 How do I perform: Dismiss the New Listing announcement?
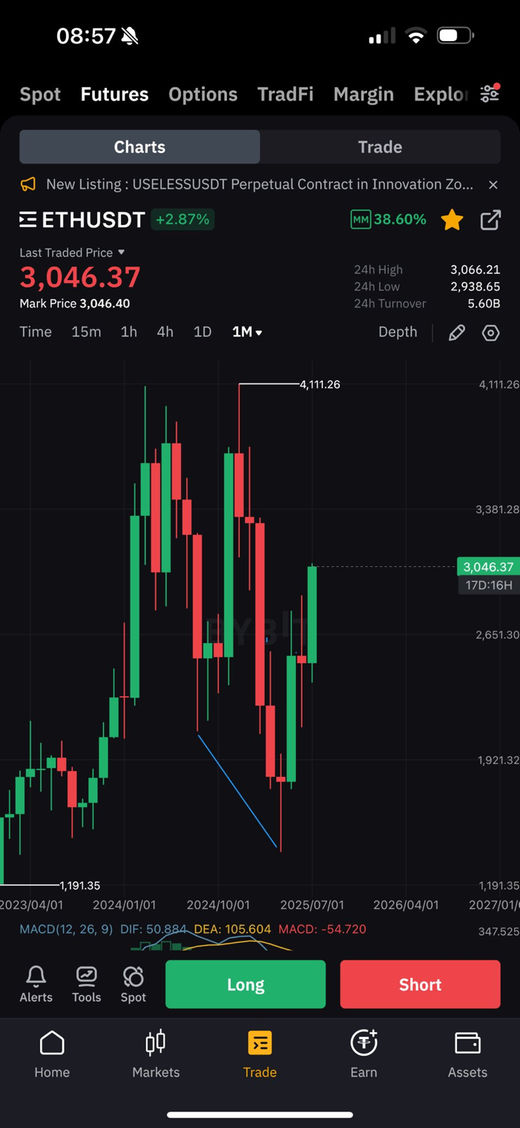point(493,185)
